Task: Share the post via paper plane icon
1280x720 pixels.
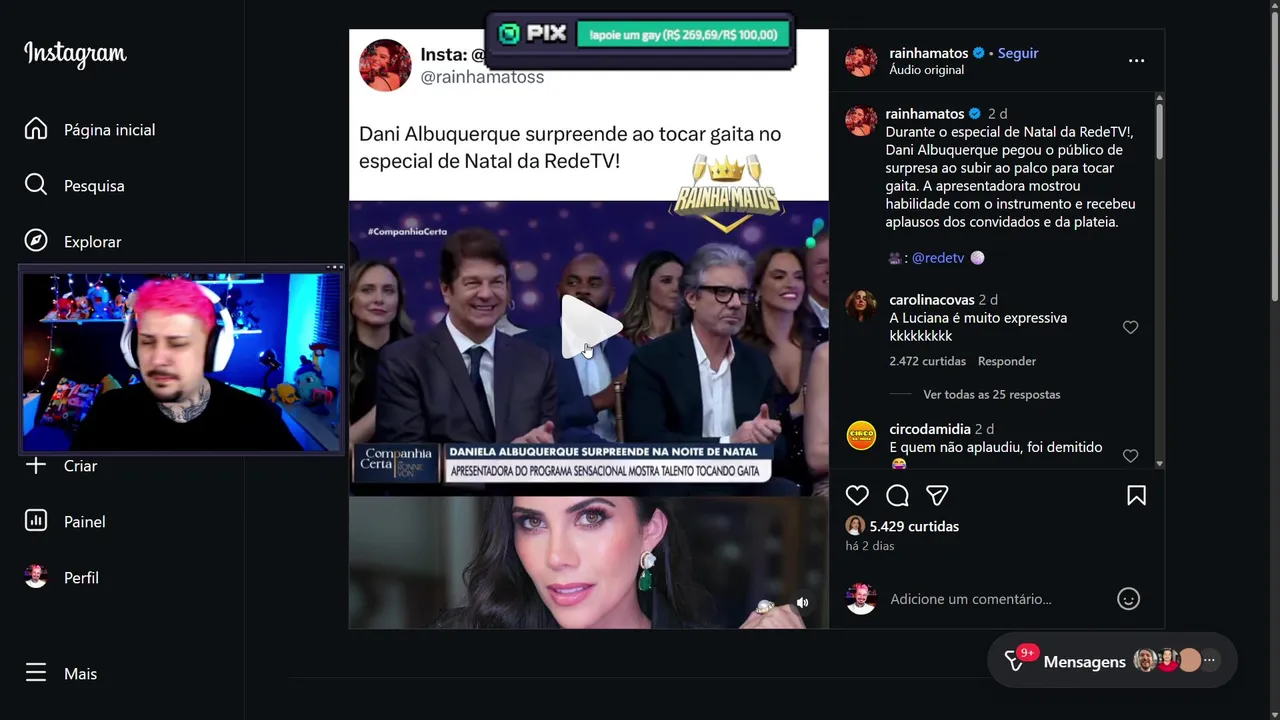Action: (x=937, y=495)
